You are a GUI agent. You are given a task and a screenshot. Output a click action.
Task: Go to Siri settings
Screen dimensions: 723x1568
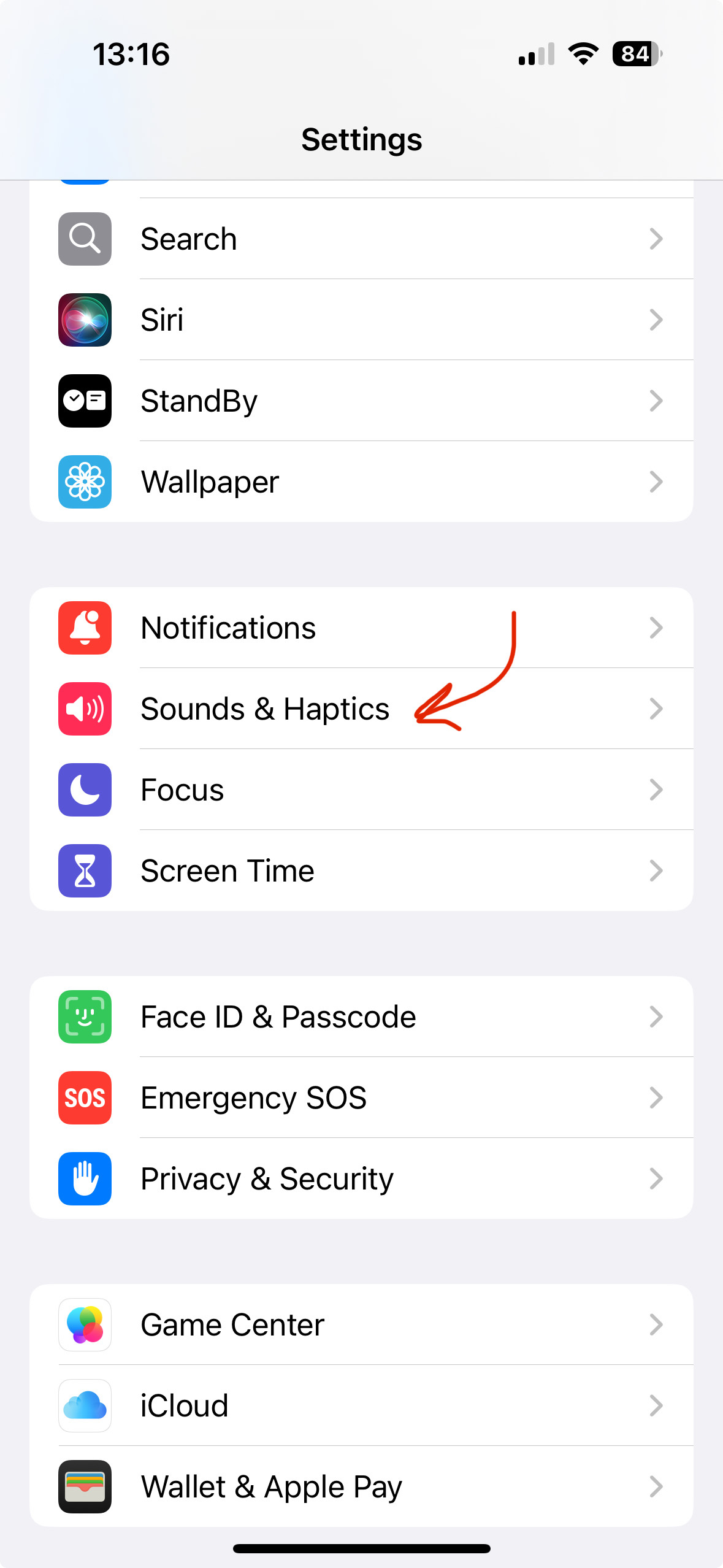(x=361, y=320)
